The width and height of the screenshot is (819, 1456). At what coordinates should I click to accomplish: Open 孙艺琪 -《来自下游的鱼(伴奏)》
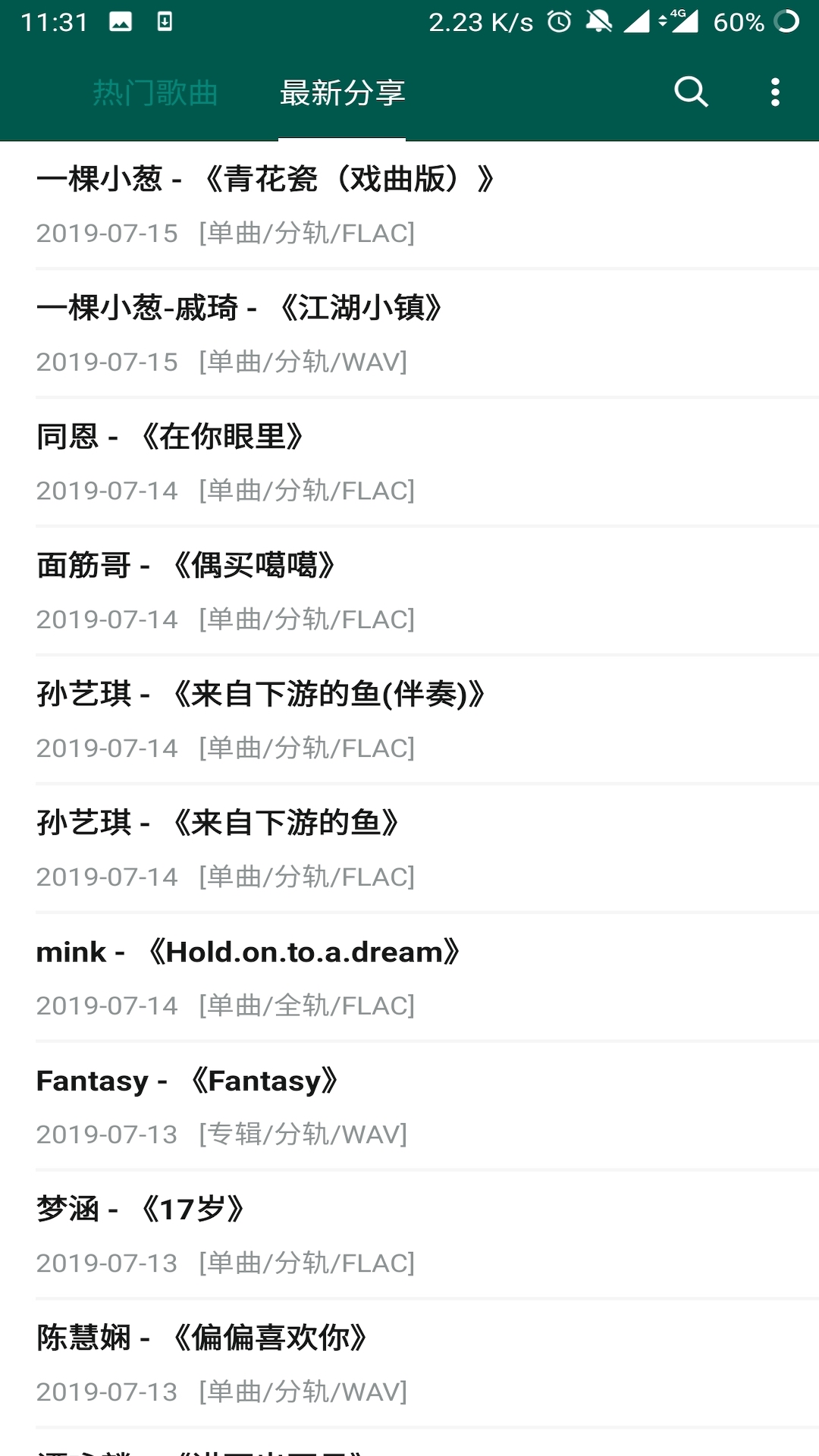[409, 720]
